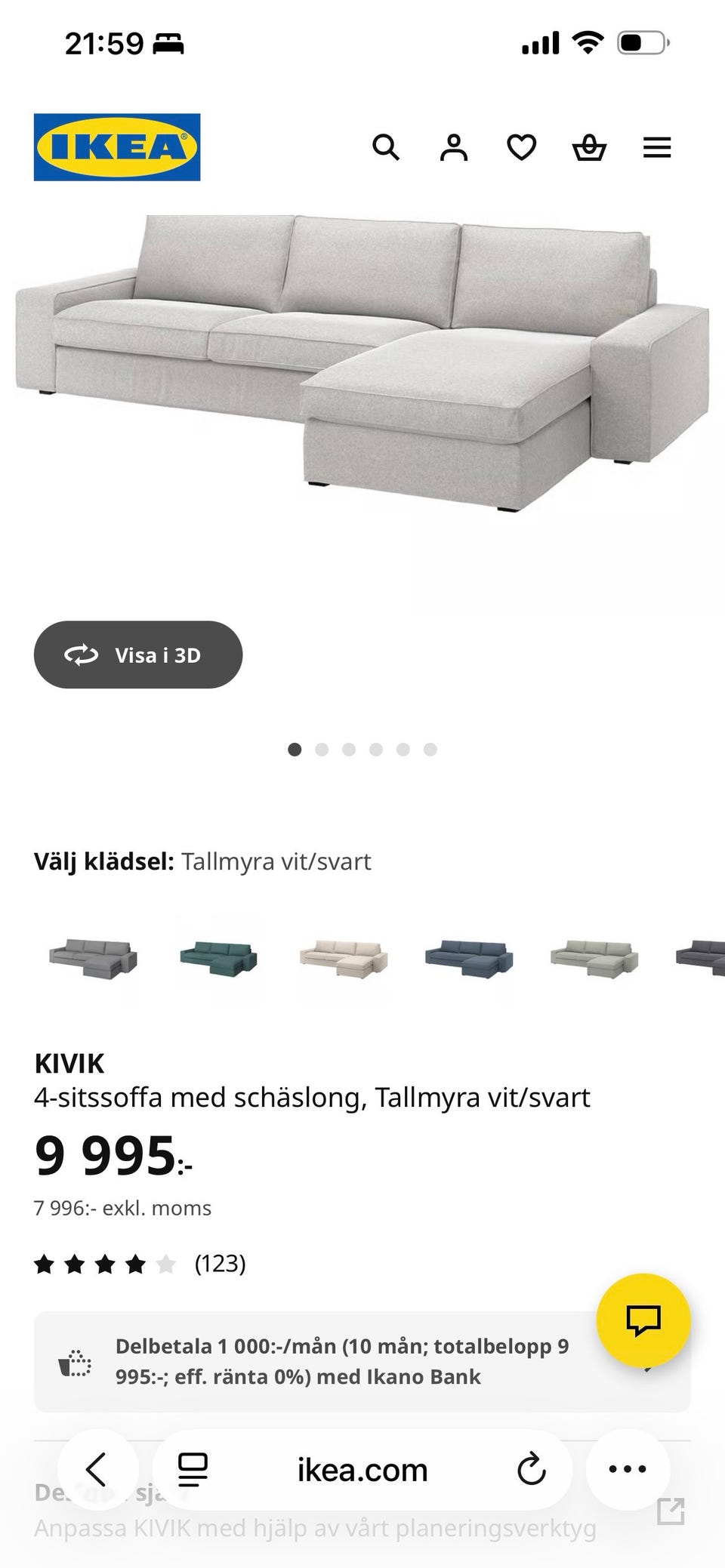Screen dimensions: 725x1568
Task: Open the favorites wishlist
Action: [521, 147]
